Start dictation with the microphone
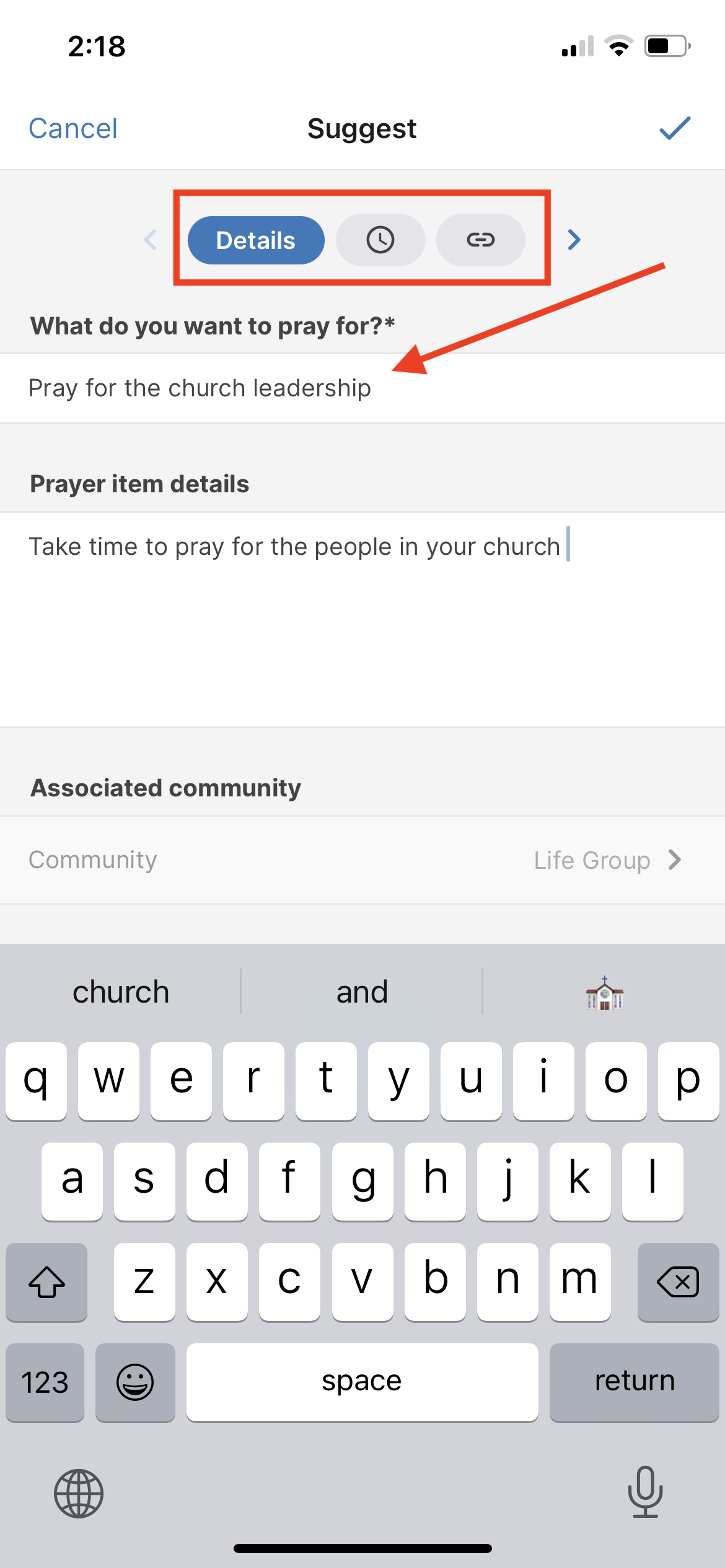The image size is (725, 1568). click(645, 1492)
